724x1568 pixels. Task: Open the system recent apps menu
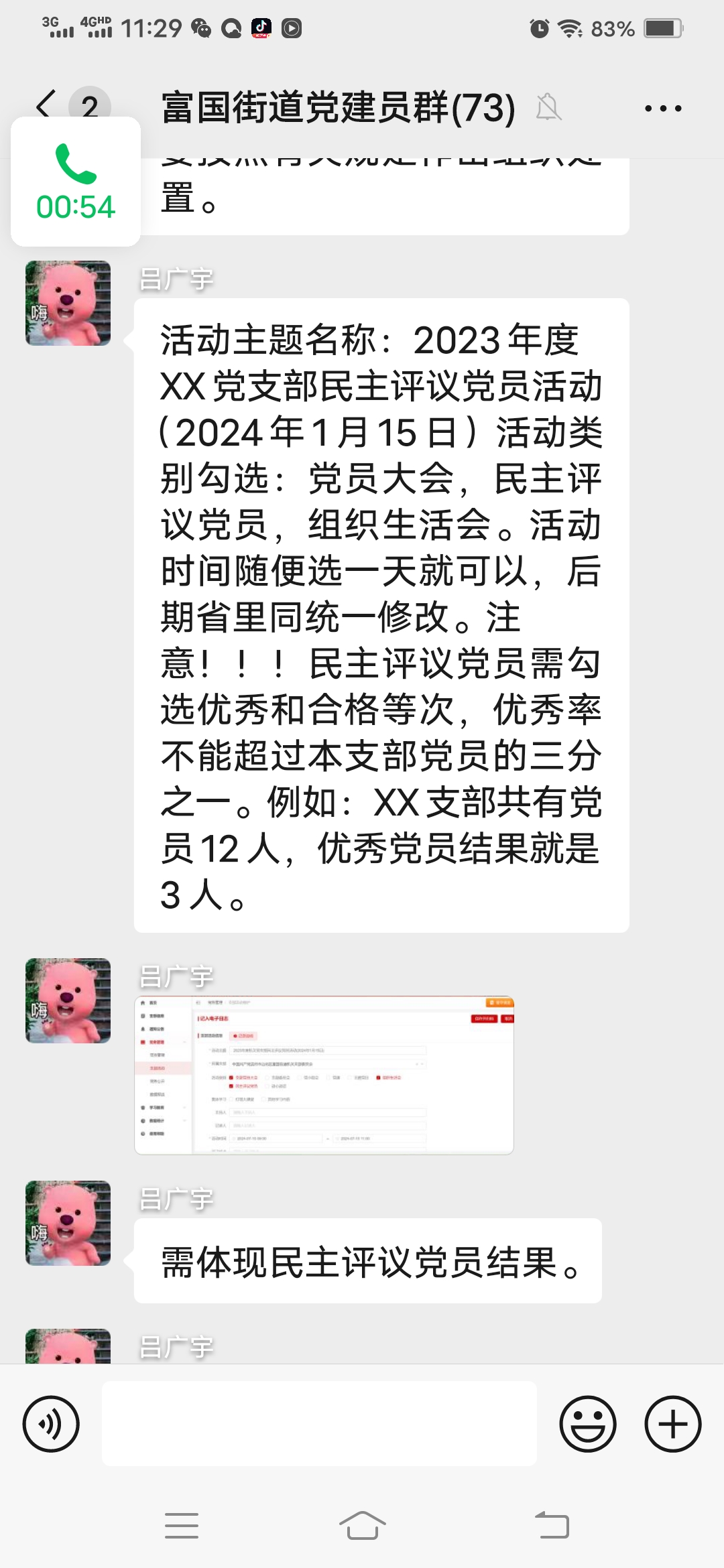click(x=182, y=1526)
